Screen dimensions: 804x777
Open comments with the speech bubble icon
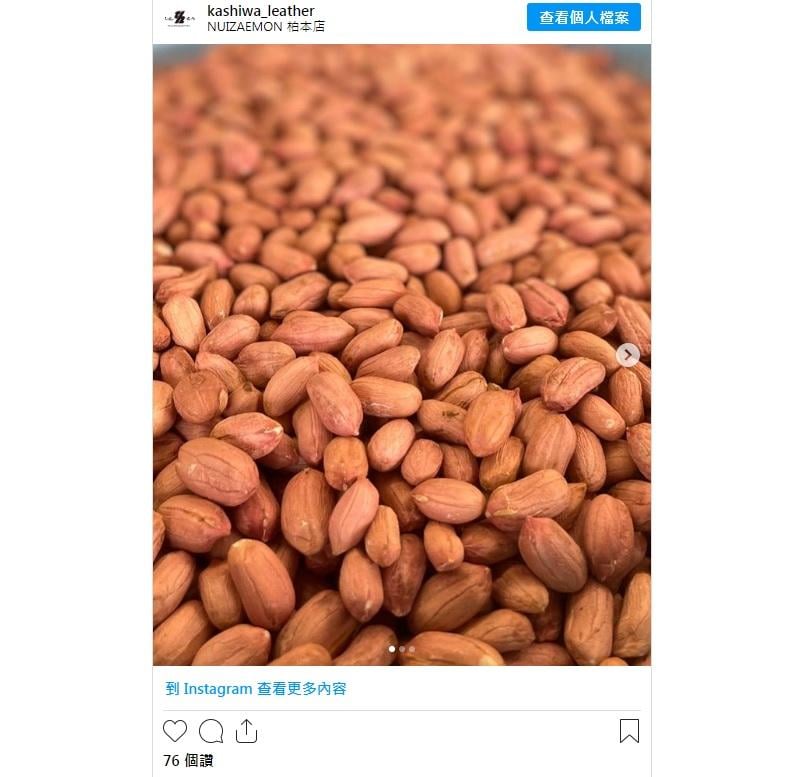click(x=211, y=731)
